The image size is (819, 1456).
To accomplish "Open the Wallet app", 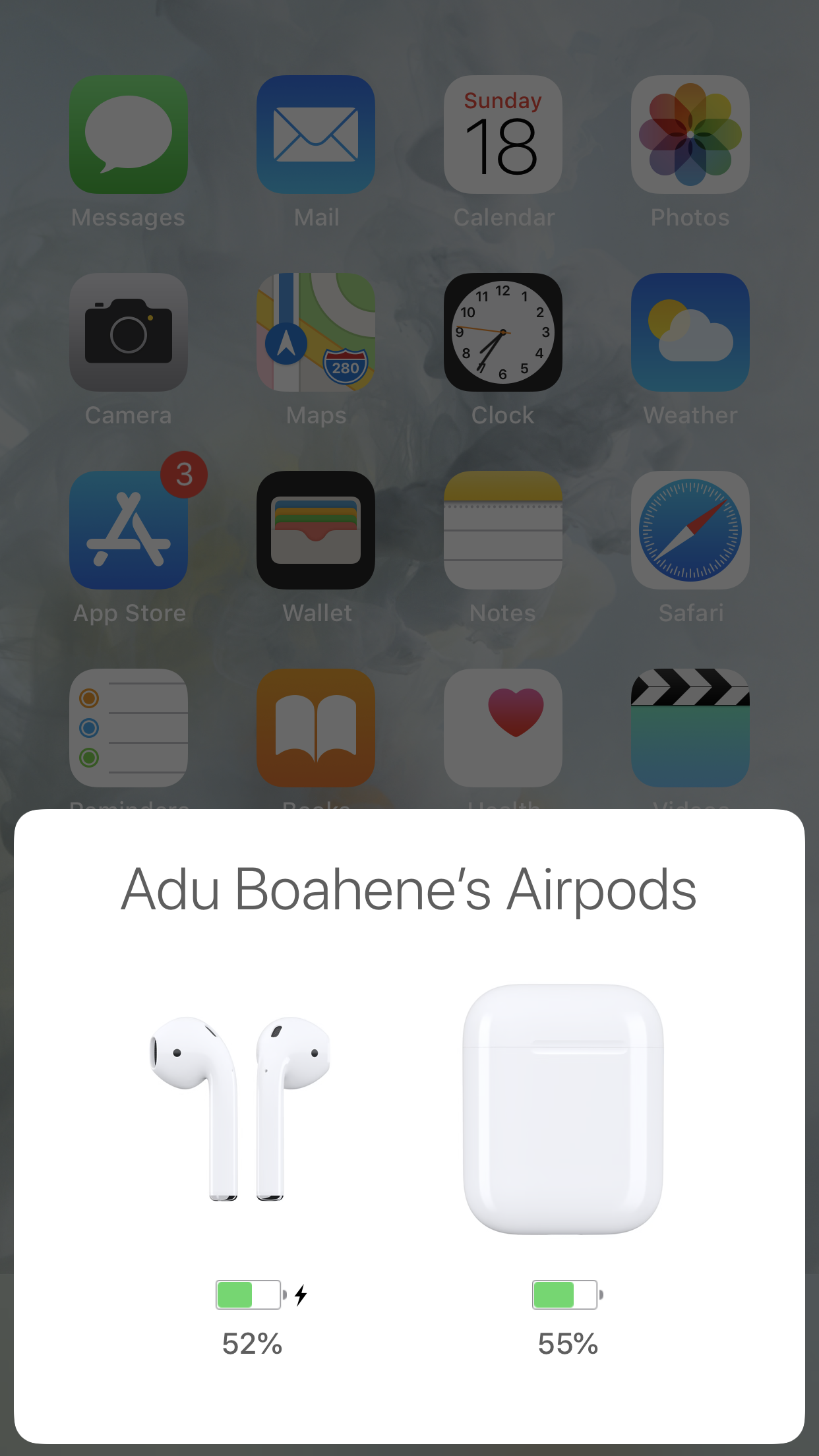I will 316,530.
